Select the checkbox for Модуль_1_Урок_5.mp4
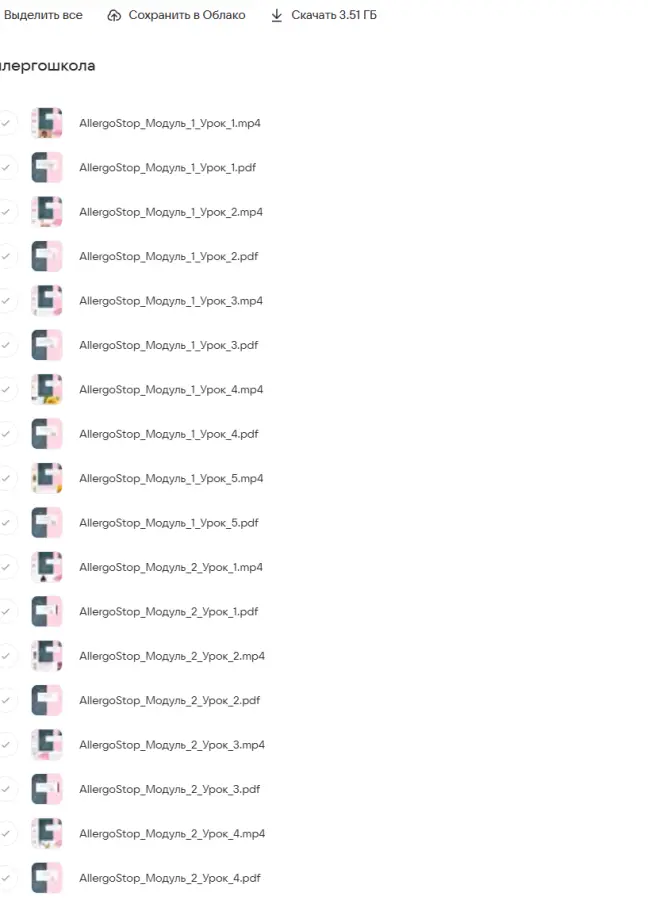This screenshot has width=648, height=900. (6, 478)
